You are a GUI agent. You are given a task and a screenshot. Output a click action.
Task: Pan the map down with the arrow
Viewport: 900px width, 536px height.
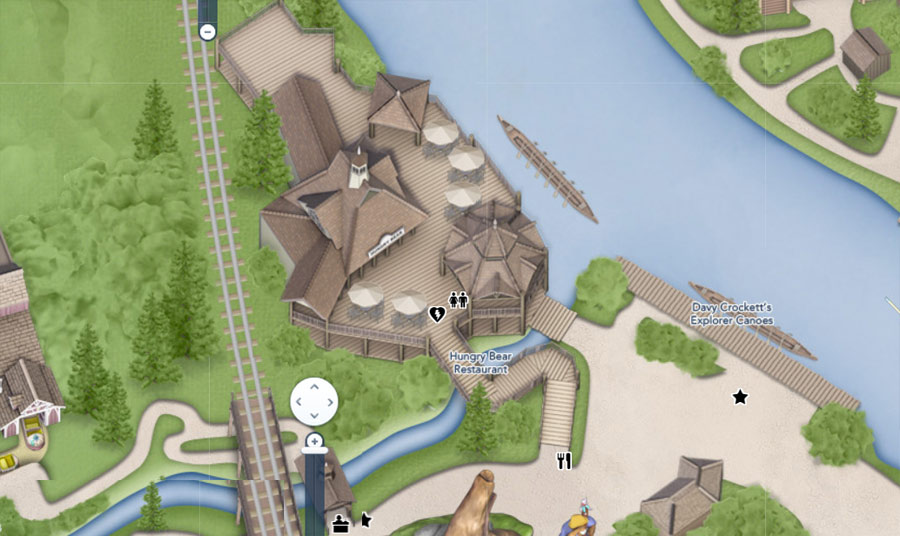tap(314, 416)
